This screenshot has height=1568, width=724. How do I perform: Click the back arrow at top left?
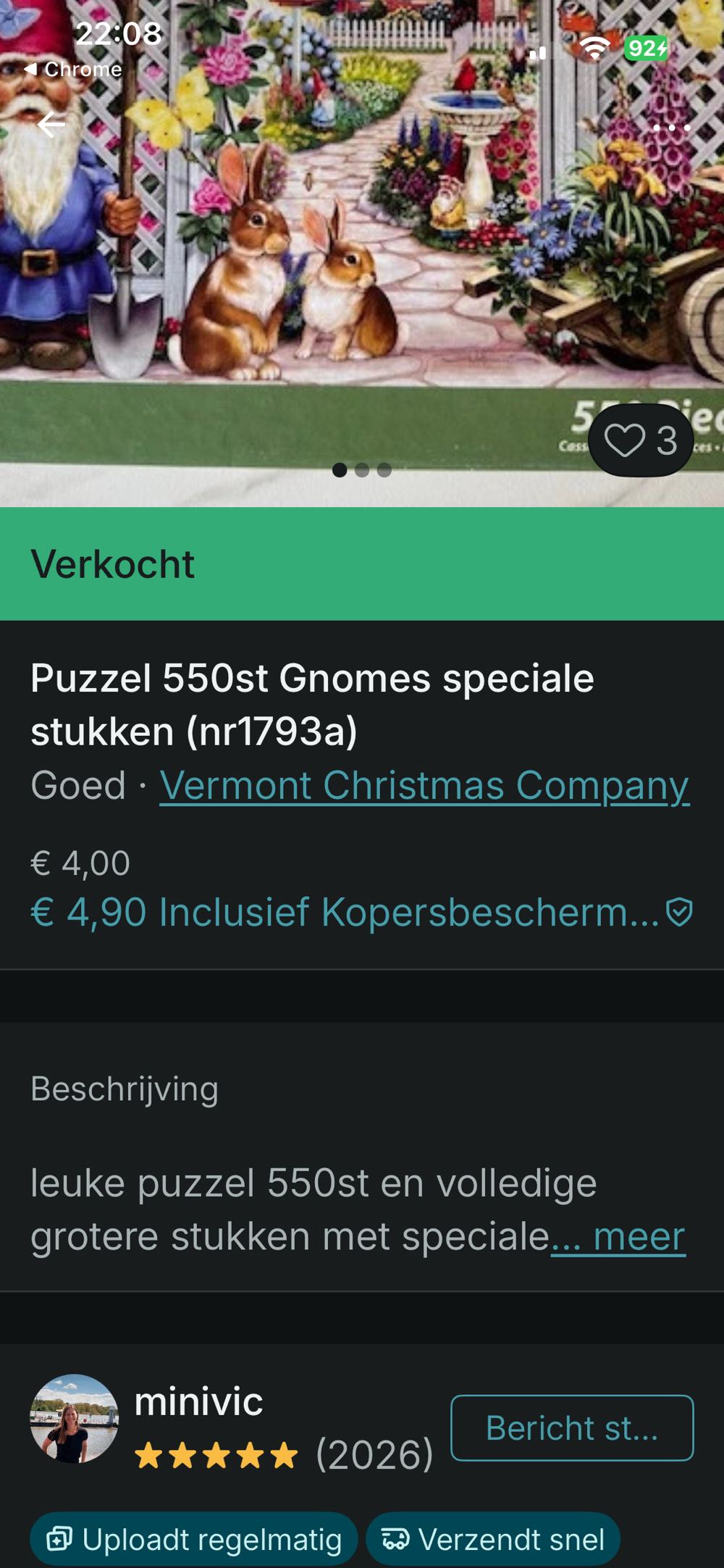click(51, 125)
